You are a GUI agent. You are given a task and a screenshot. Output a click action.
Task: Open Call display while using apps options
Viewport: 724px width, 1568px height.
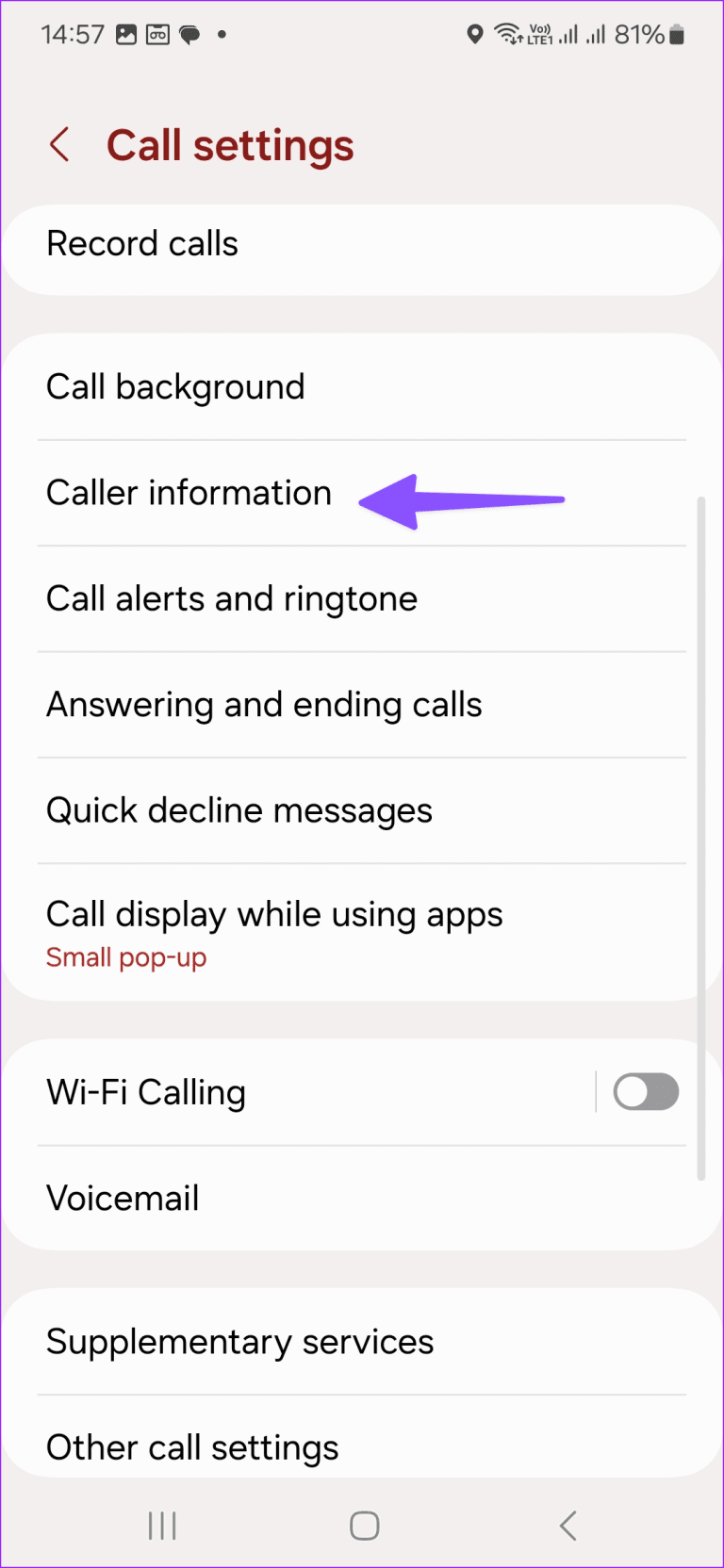[x=273, y=928]
